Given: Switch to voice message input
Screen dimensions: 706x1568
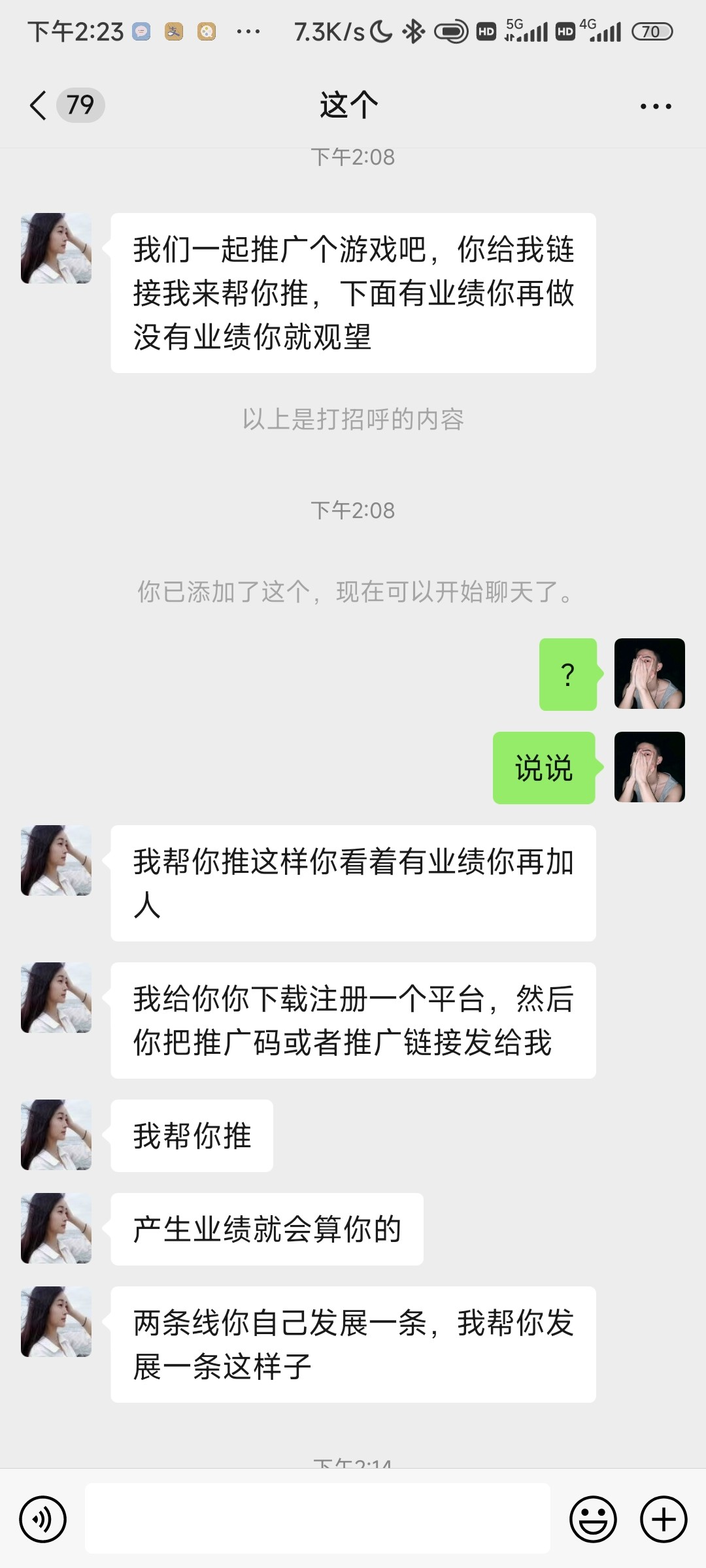Looking at the screenshot, I should (x=42, y=1519).
